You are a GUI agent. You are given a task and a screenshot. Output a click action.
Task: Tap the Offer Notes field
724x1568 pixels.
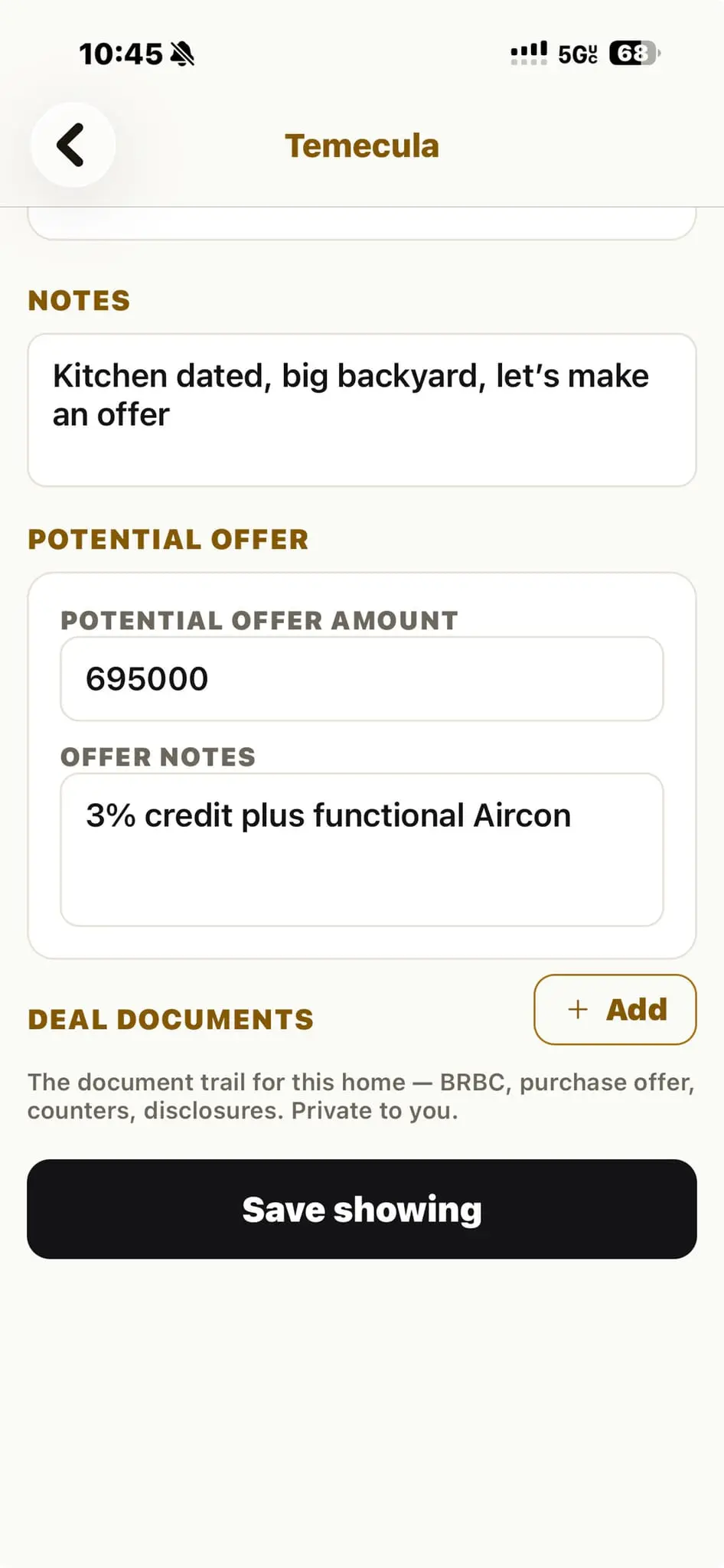(x=362, y=849)
